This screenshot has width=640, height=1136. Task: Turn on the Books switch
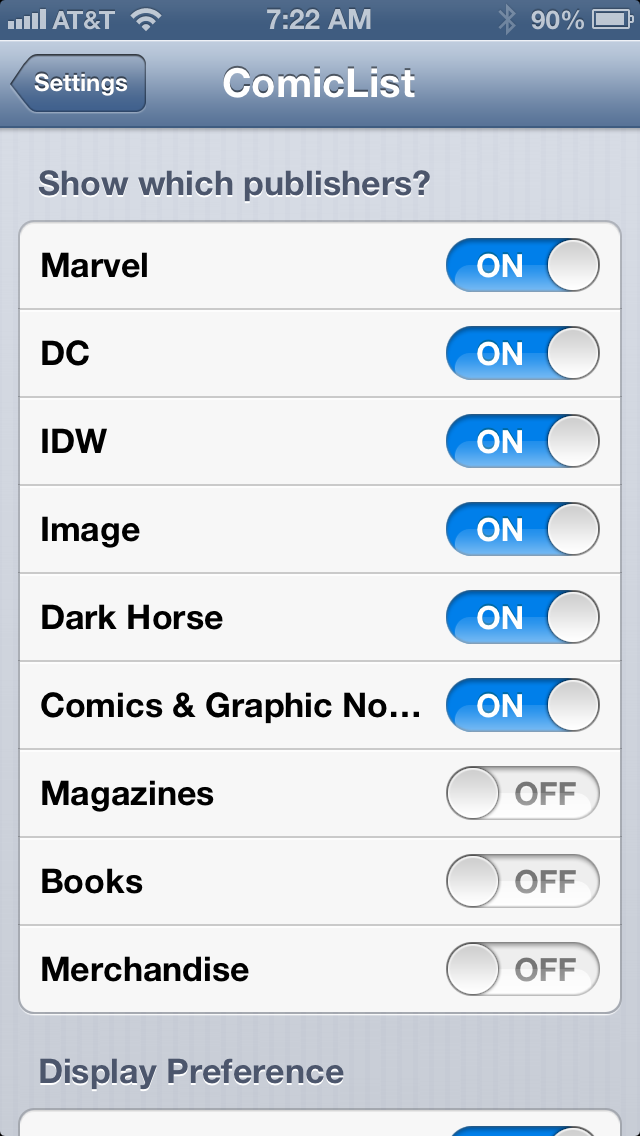point(523,882)
